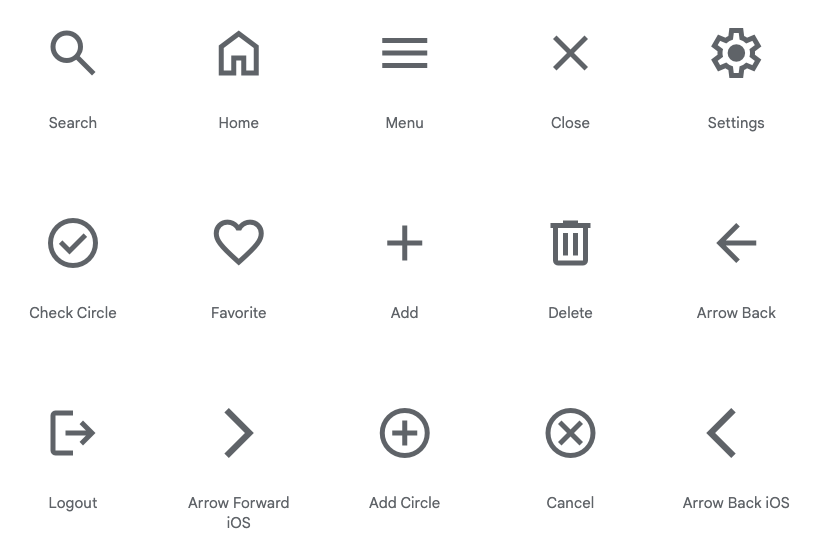Pick the Add plus icon tile
The height and width of the screenshot is (550, 829).
405,243
